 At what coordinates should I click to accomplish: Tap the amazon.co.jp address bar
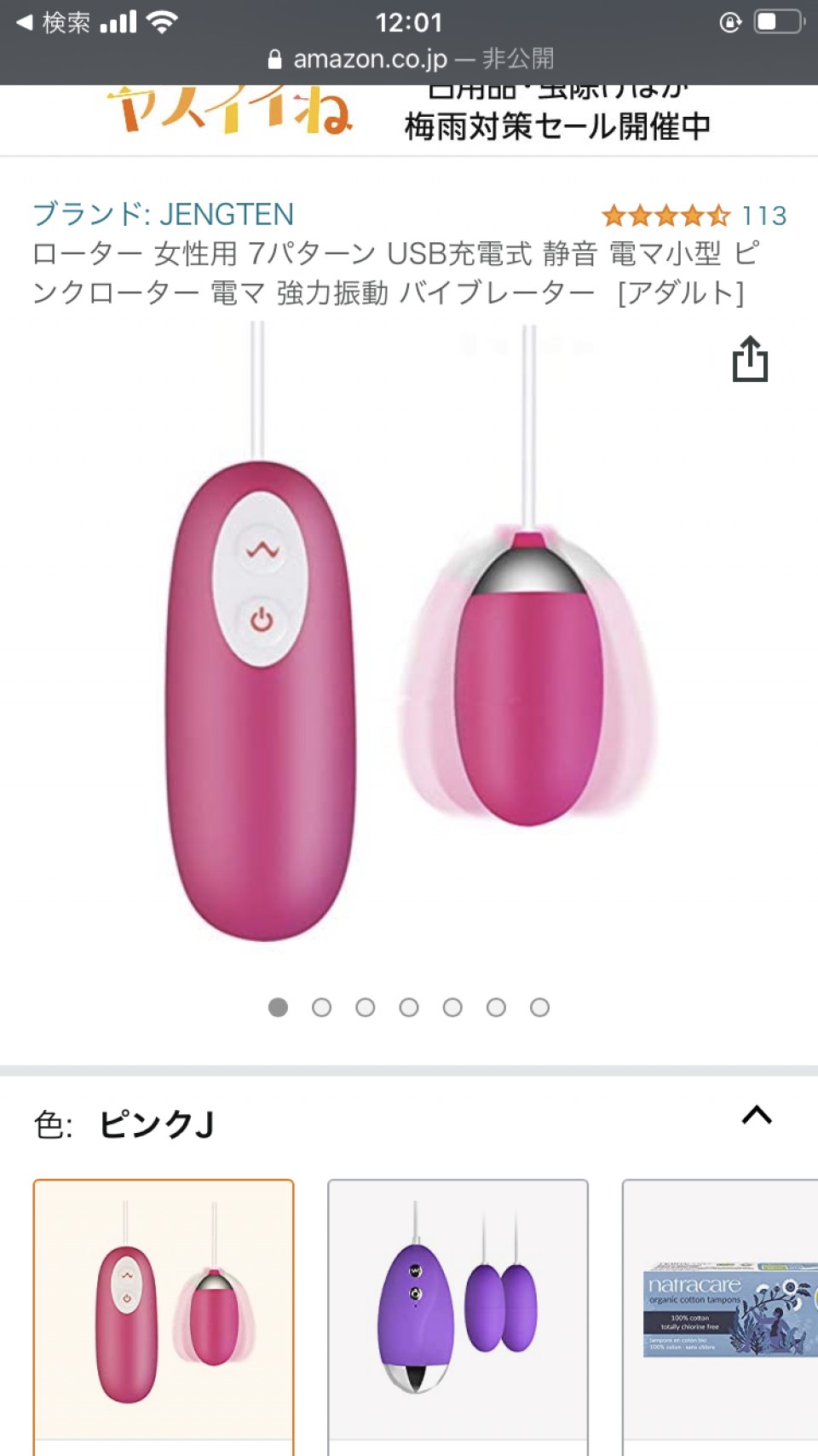409,59
